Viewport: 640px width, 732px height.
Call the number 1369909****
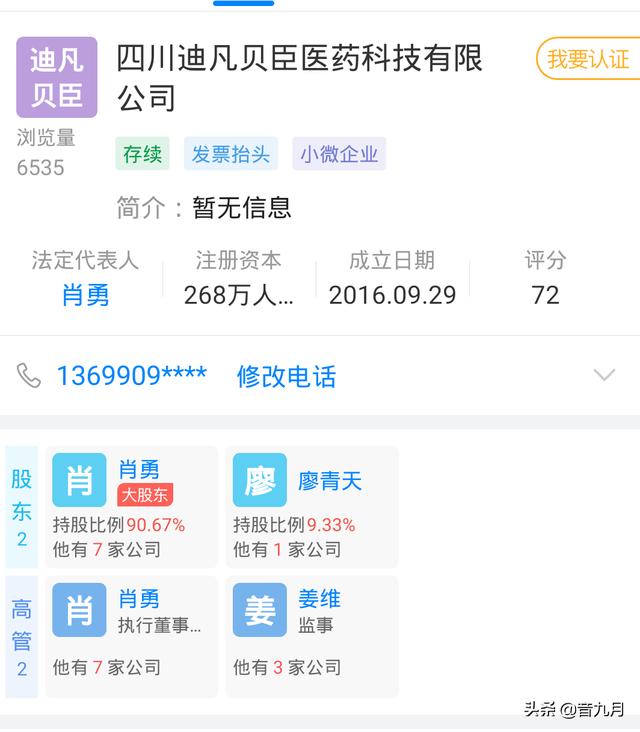point(131,376)
